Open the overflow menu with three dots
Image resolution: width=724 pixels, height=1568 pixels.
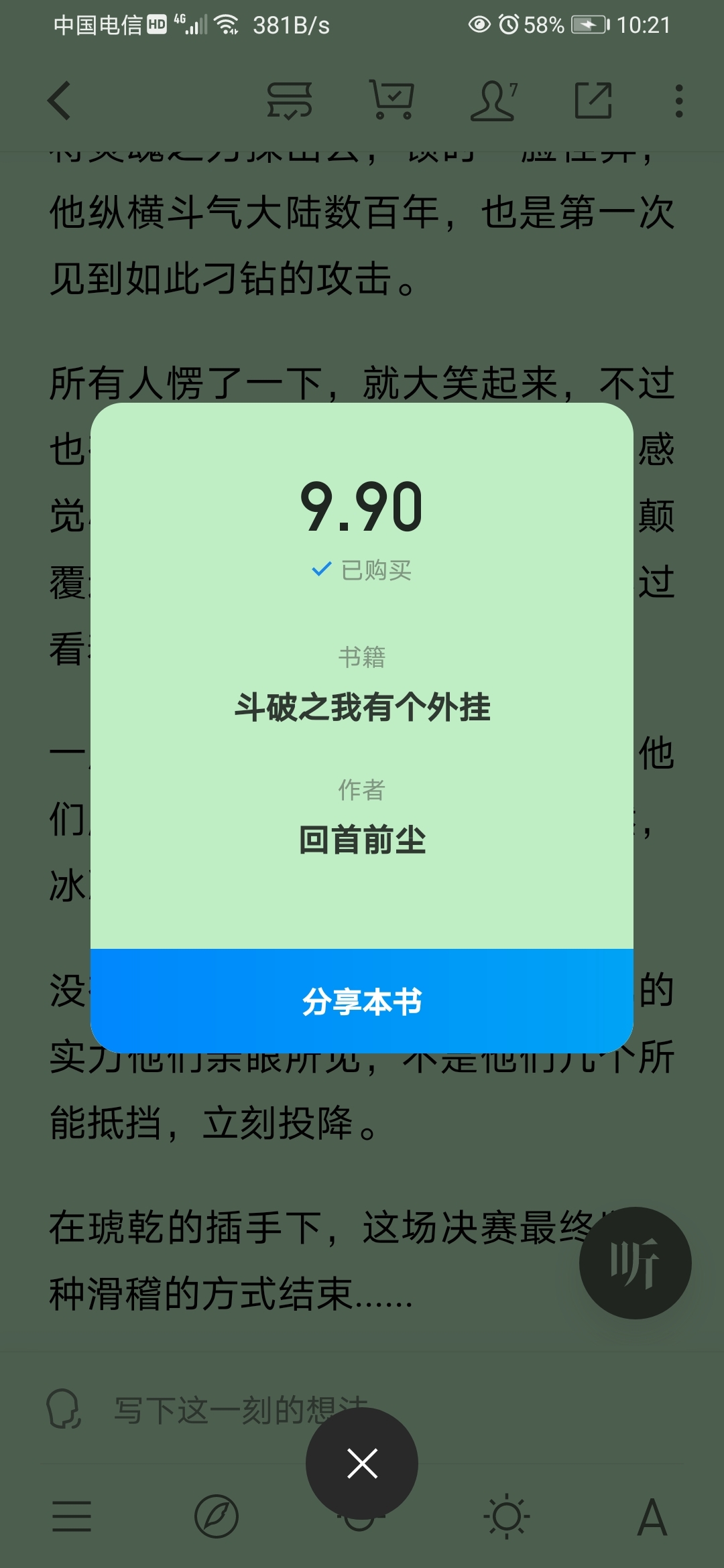pyautogui.click(x=679, y=101)
